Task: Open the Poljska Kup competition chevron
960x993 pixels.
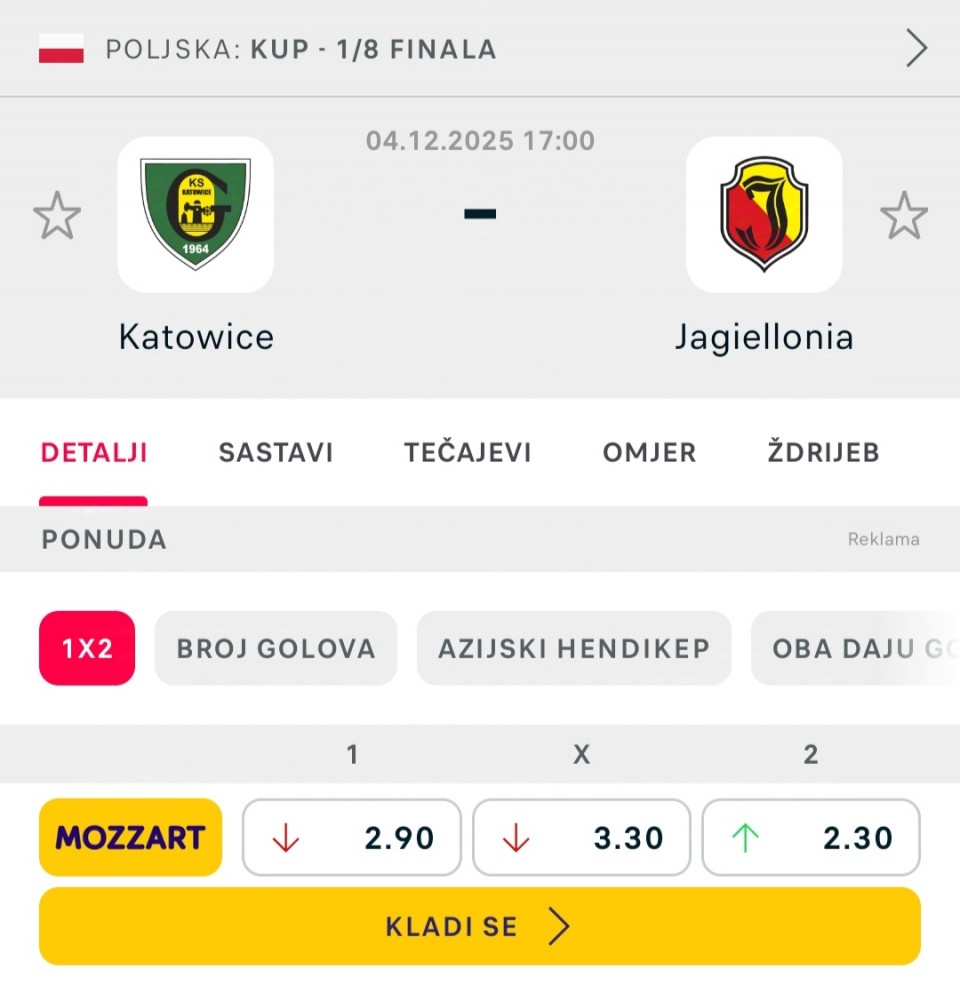Action: point(916,48)
